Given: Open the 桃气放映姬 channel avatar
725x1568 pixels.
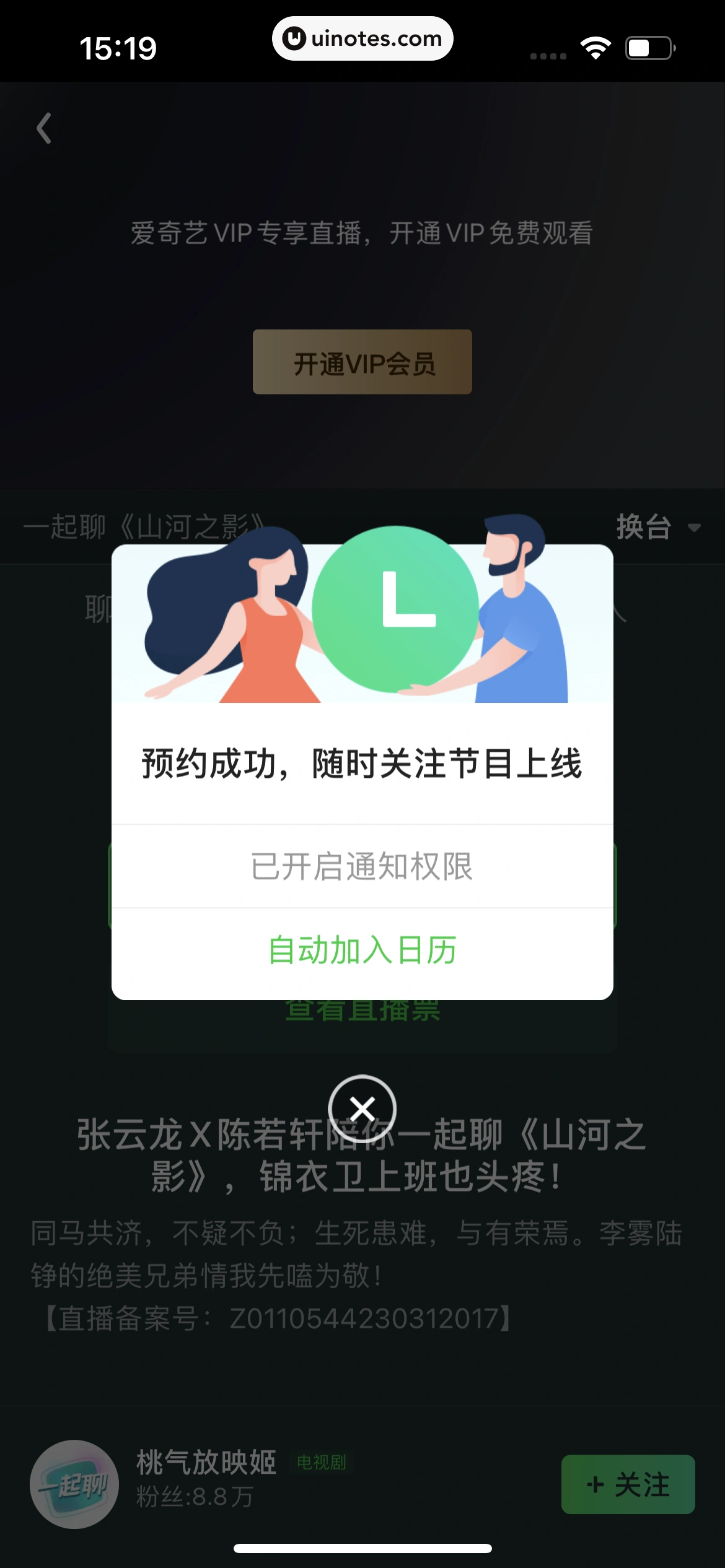Looking at the screenshot, I should tap(74, 1484).
